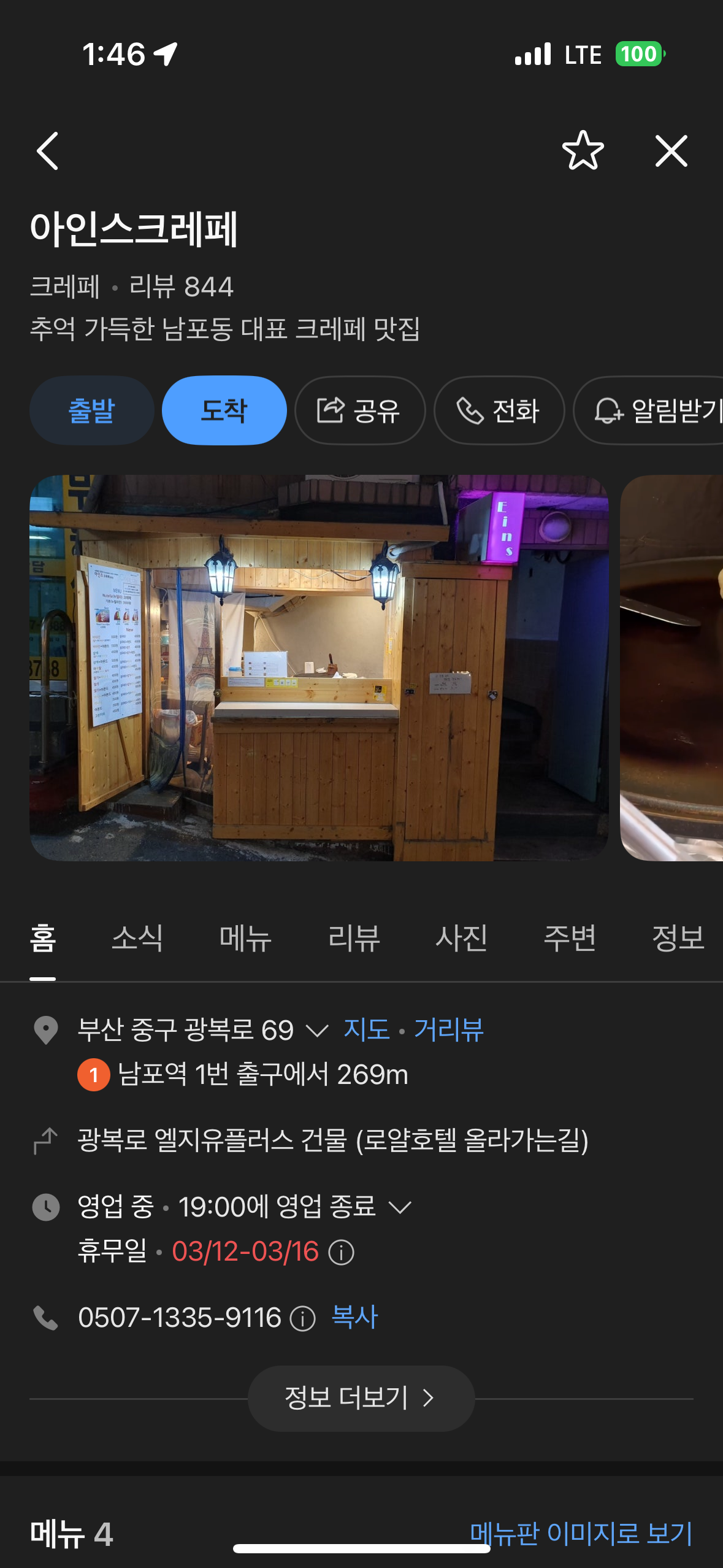This screenshot has width=723, height=1568.
Task: Open the wooden storefront photo
Action: tap(319, 667)
